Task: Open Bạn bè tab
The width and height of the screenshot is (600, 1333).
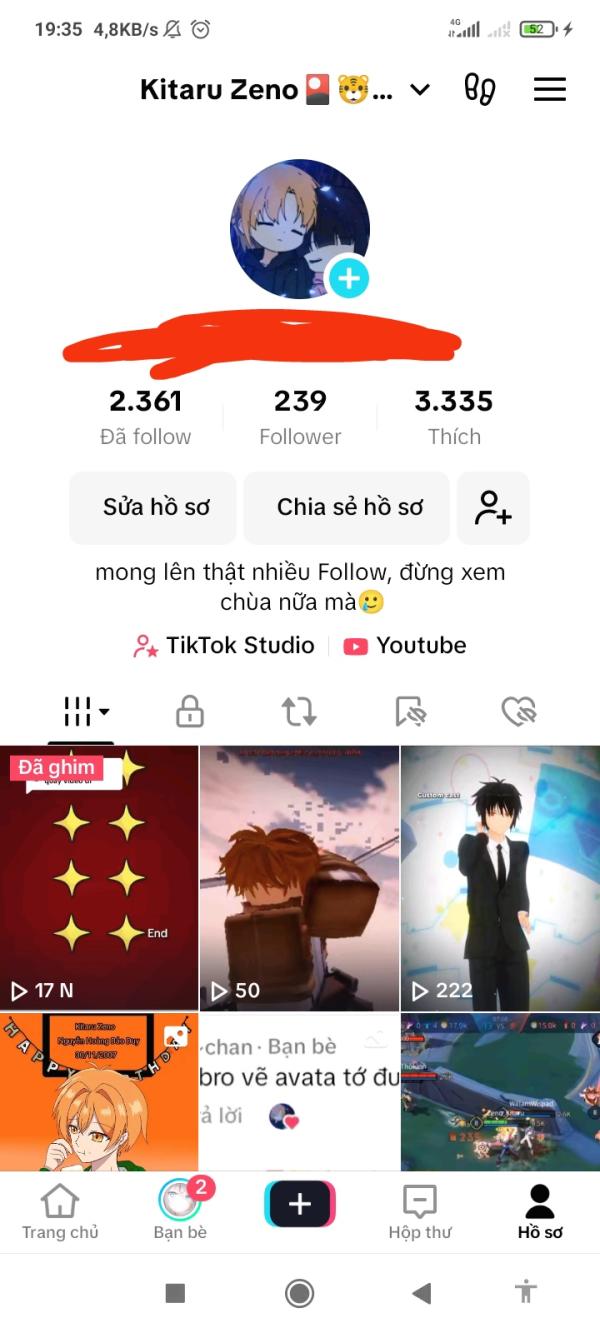Action: [x=180, y=1211]
